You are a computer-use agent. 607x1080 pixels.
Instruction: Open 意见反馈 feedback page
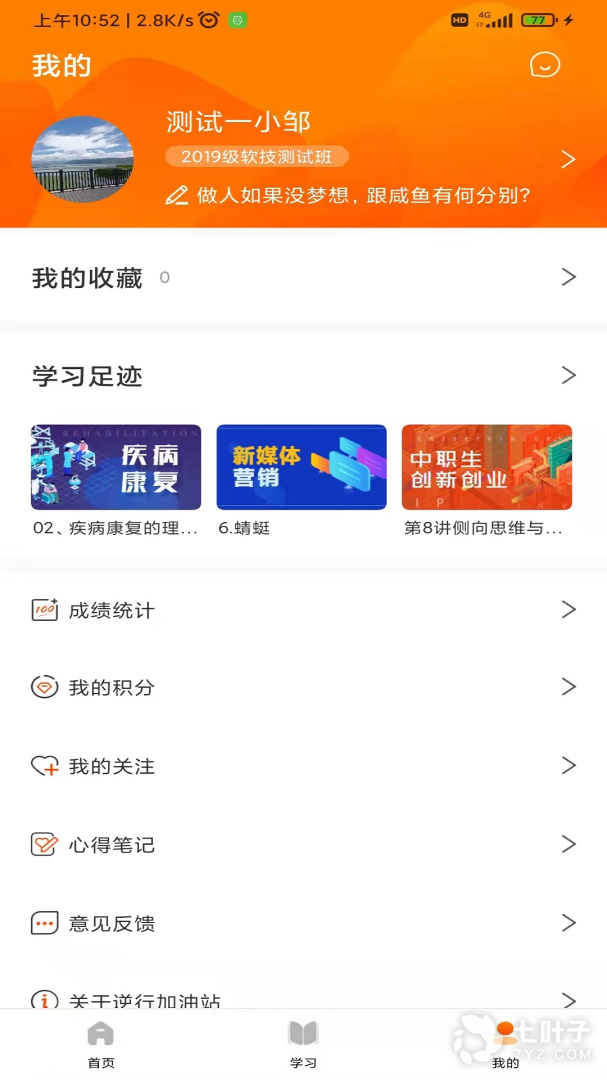tap(303, 923)
